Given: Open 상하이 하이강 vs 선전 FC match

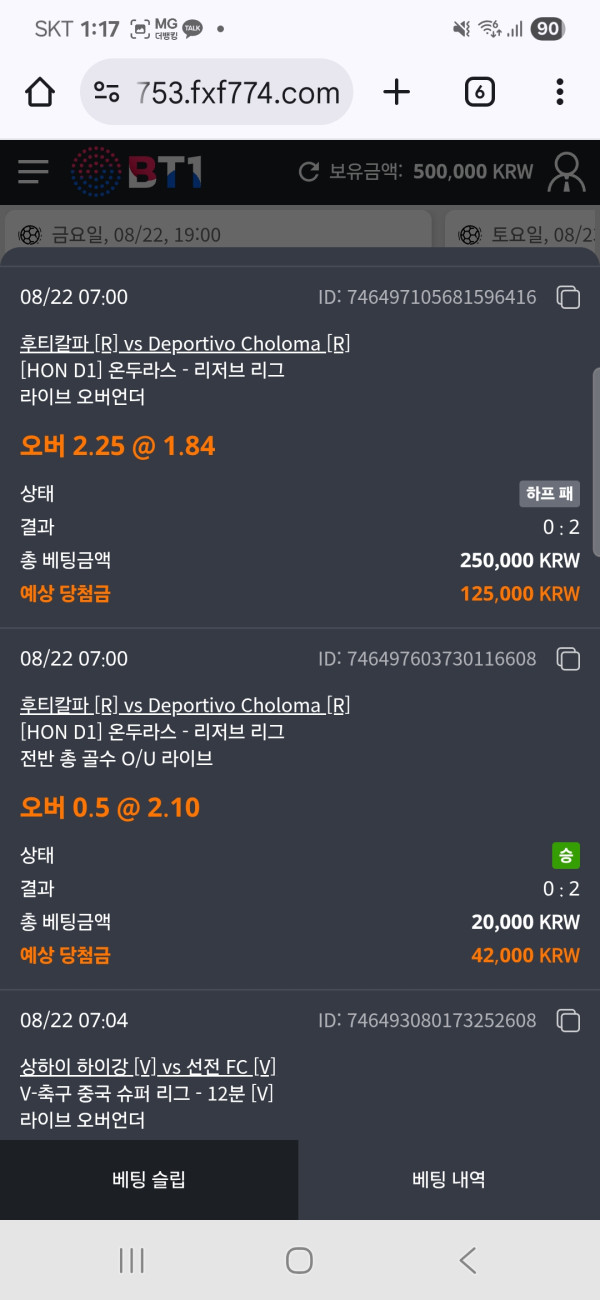Looking at the screenshot, I should coord(148,1067).
